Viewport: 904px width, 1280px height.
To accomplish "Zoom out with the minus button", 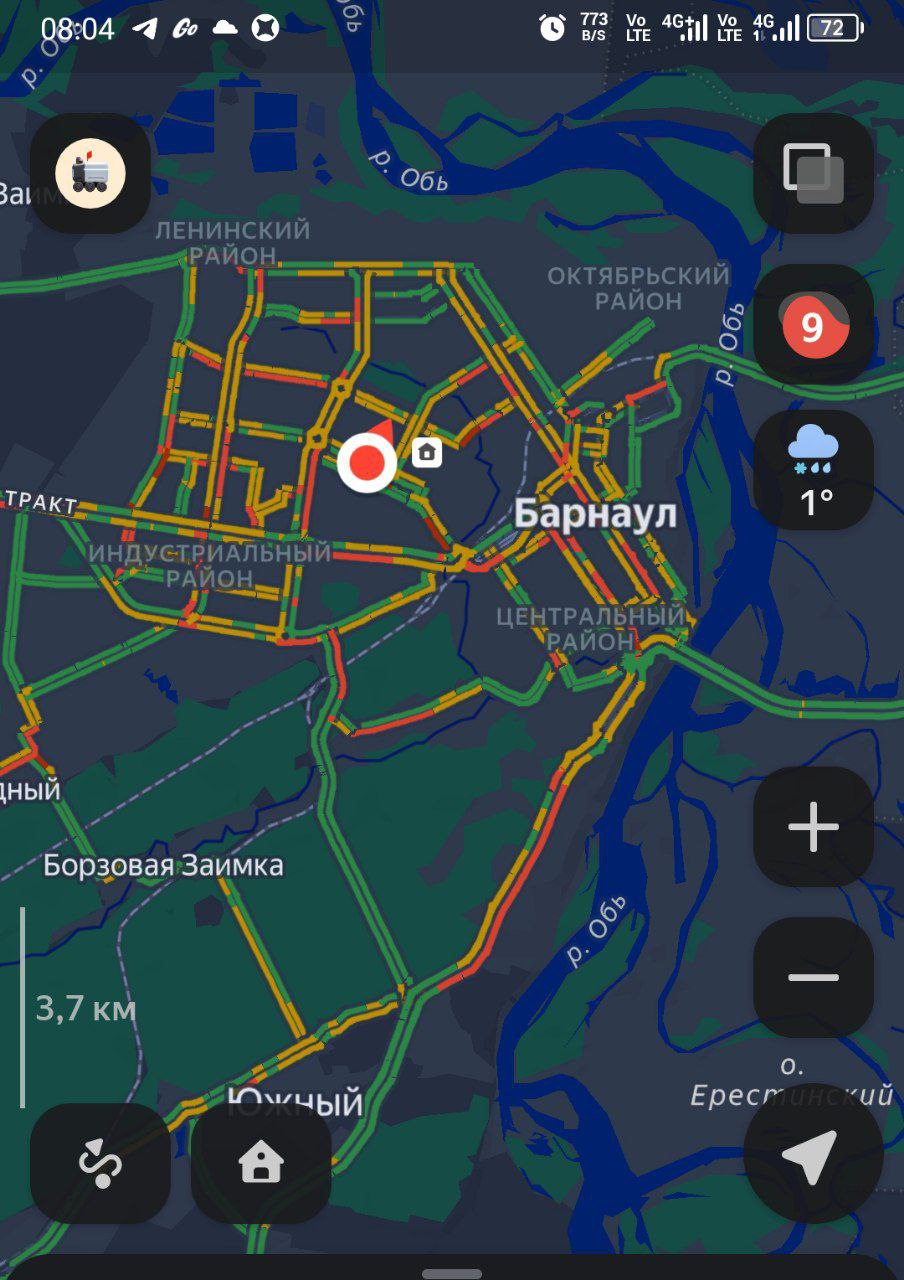I will [x=813, y=977].
